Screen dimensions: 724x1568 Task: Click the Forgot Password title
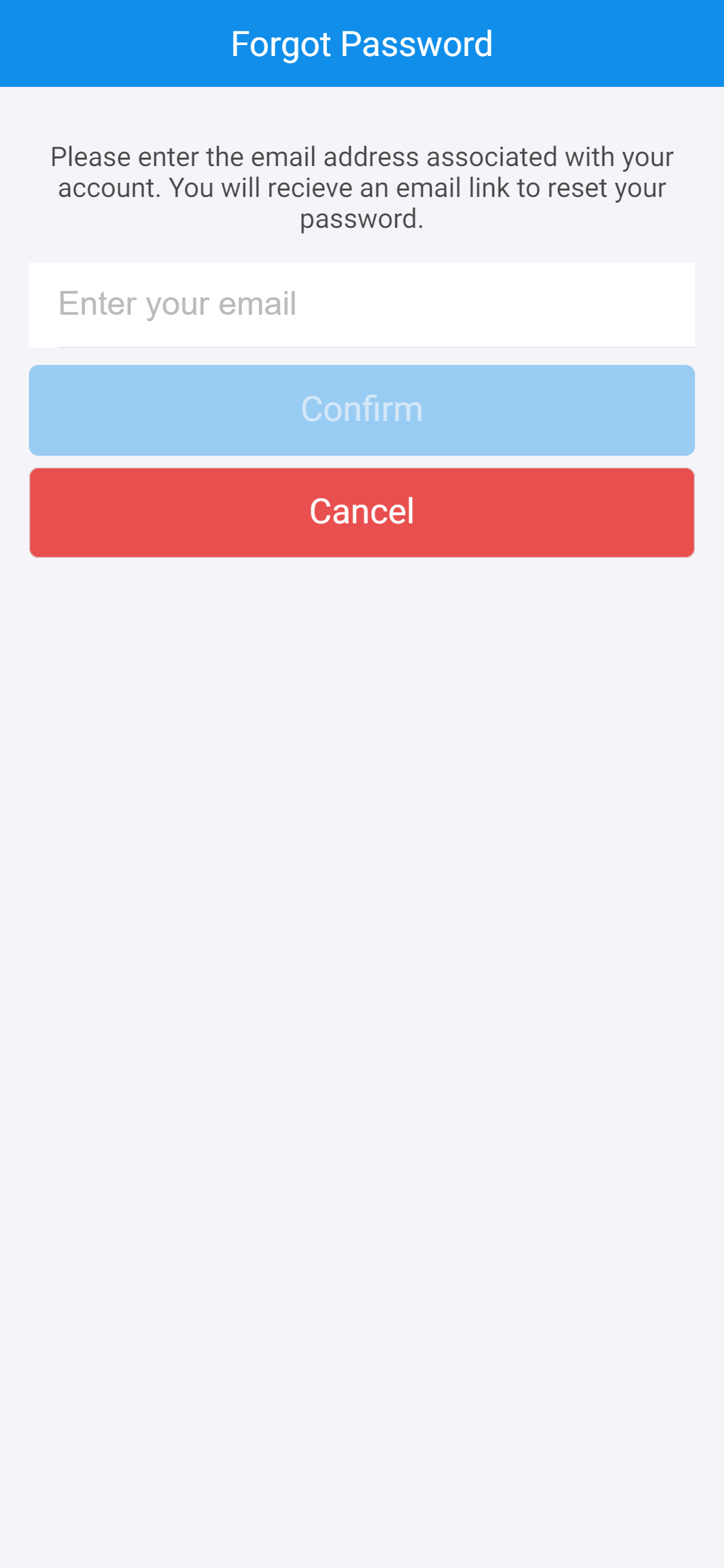click(362, 42)
